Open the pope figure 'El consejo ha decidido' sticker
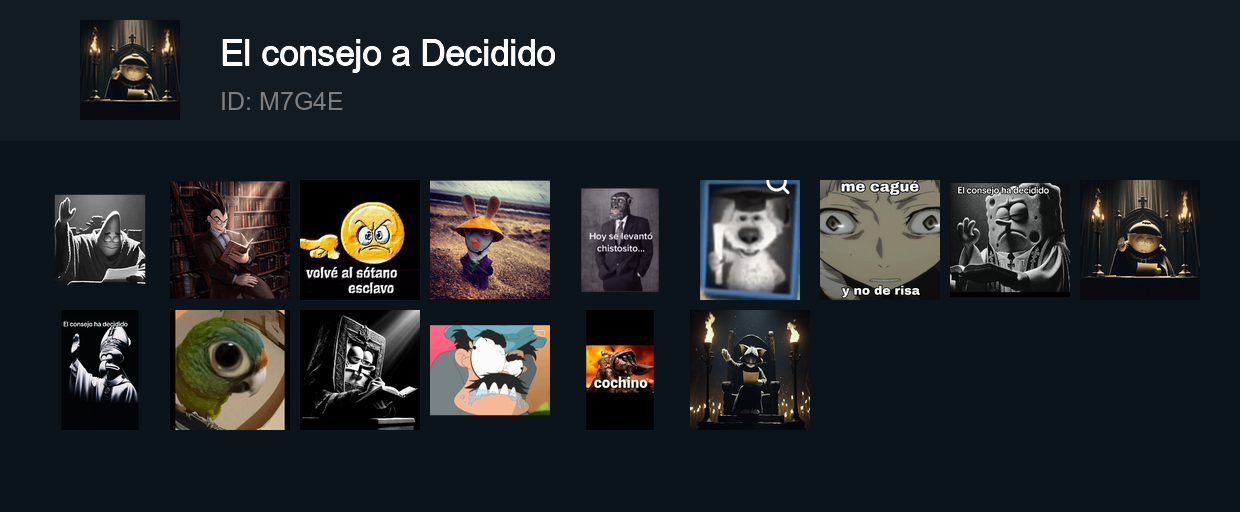Image resolution: width=1240 pixels, height=512 pixels. coord(100,370)
